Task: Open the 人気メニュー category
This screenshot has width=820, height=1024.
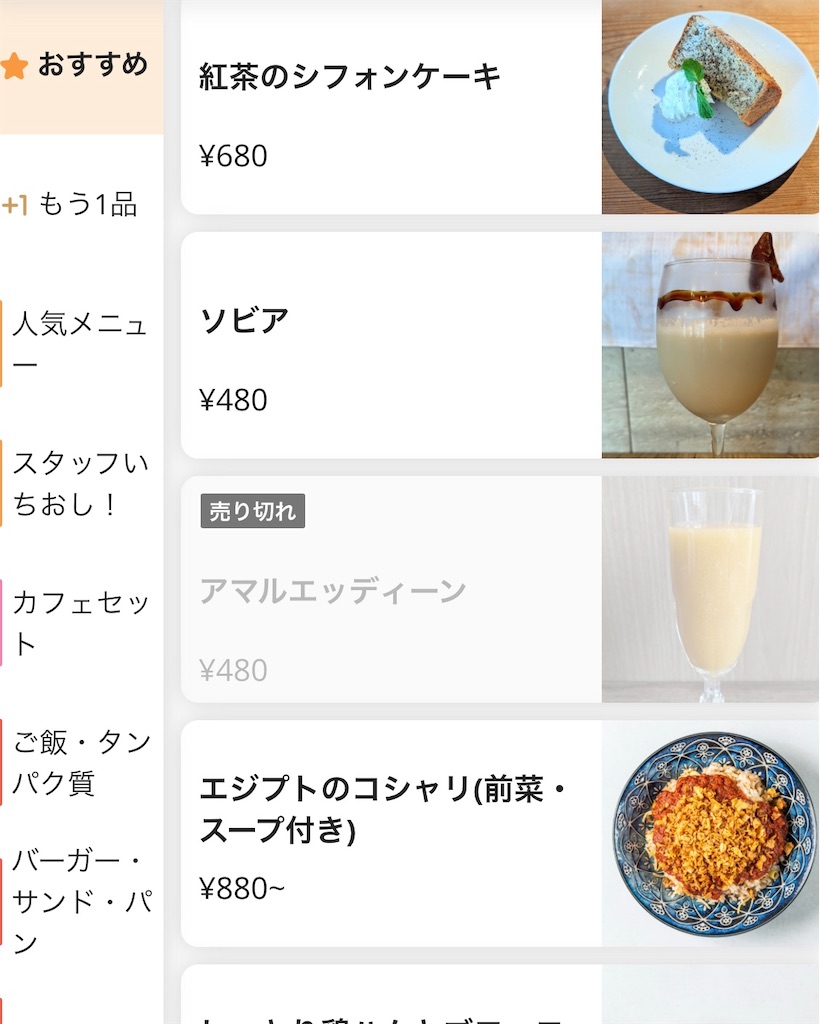Action: [x=81, y=344]
